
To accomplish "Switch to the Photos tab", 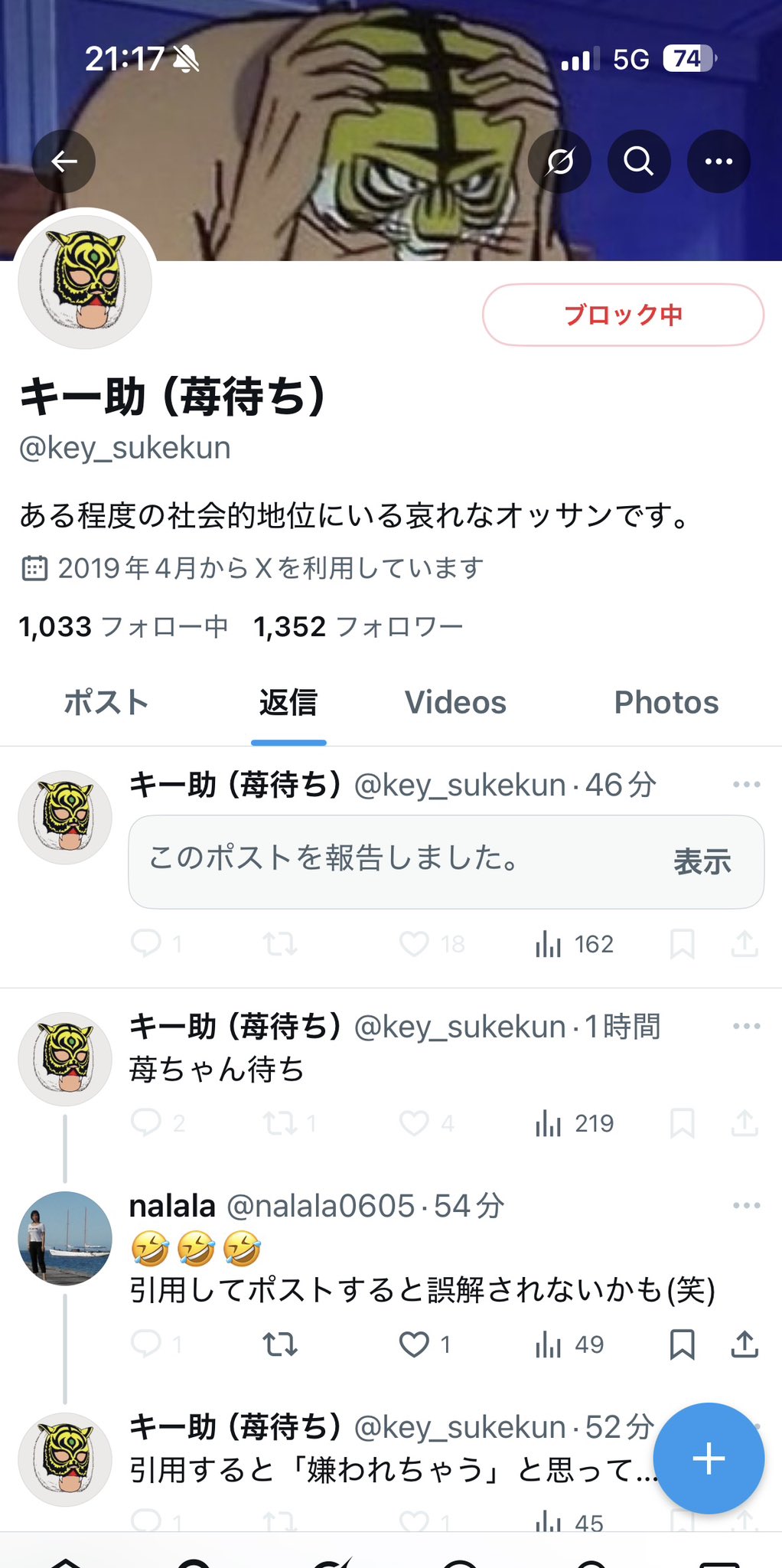I will tap(666, 702).
